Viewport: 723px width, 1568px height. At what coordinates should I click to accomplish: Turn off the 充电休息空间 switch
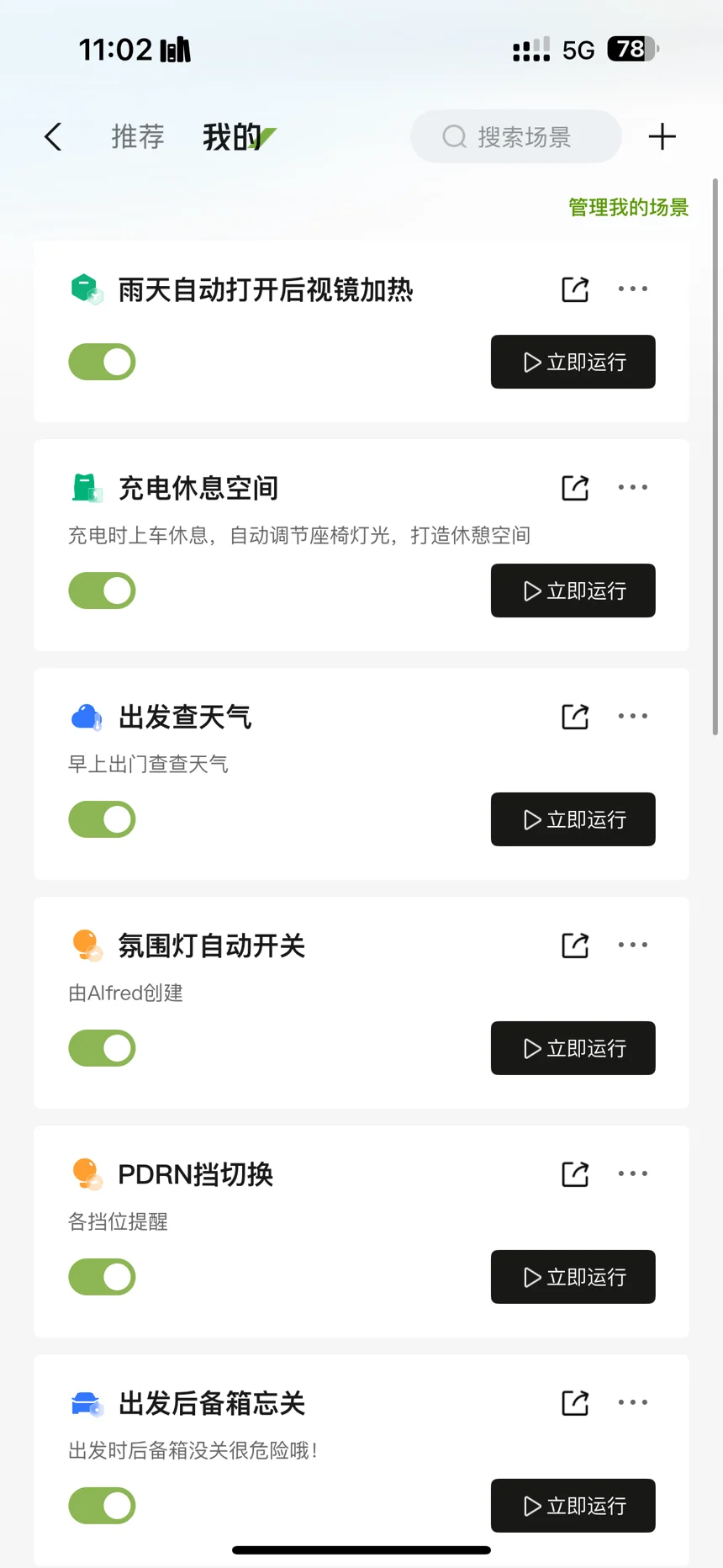click(102, 591)
